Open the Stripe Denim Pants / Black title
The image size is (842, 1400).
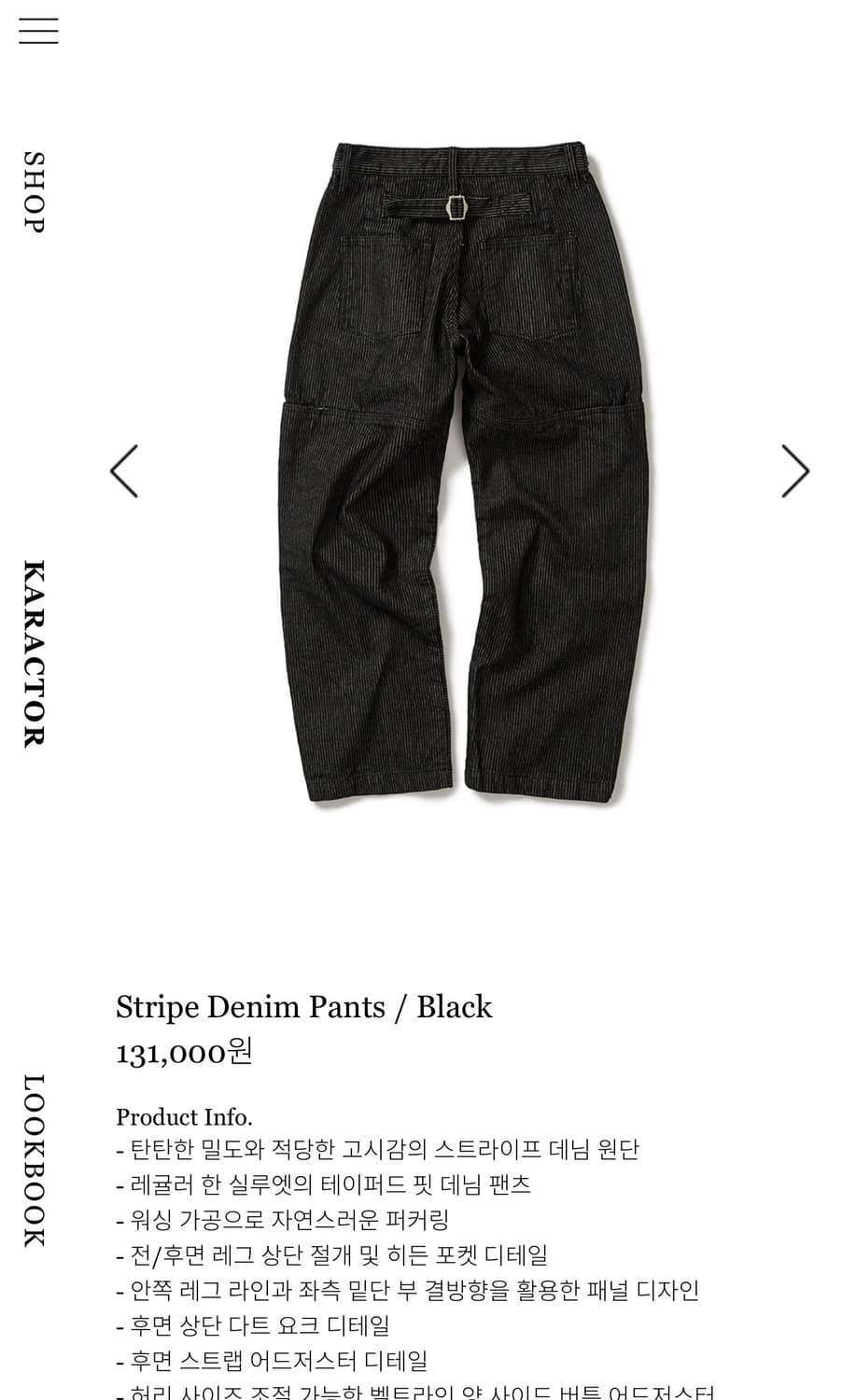pos(303,1006)
